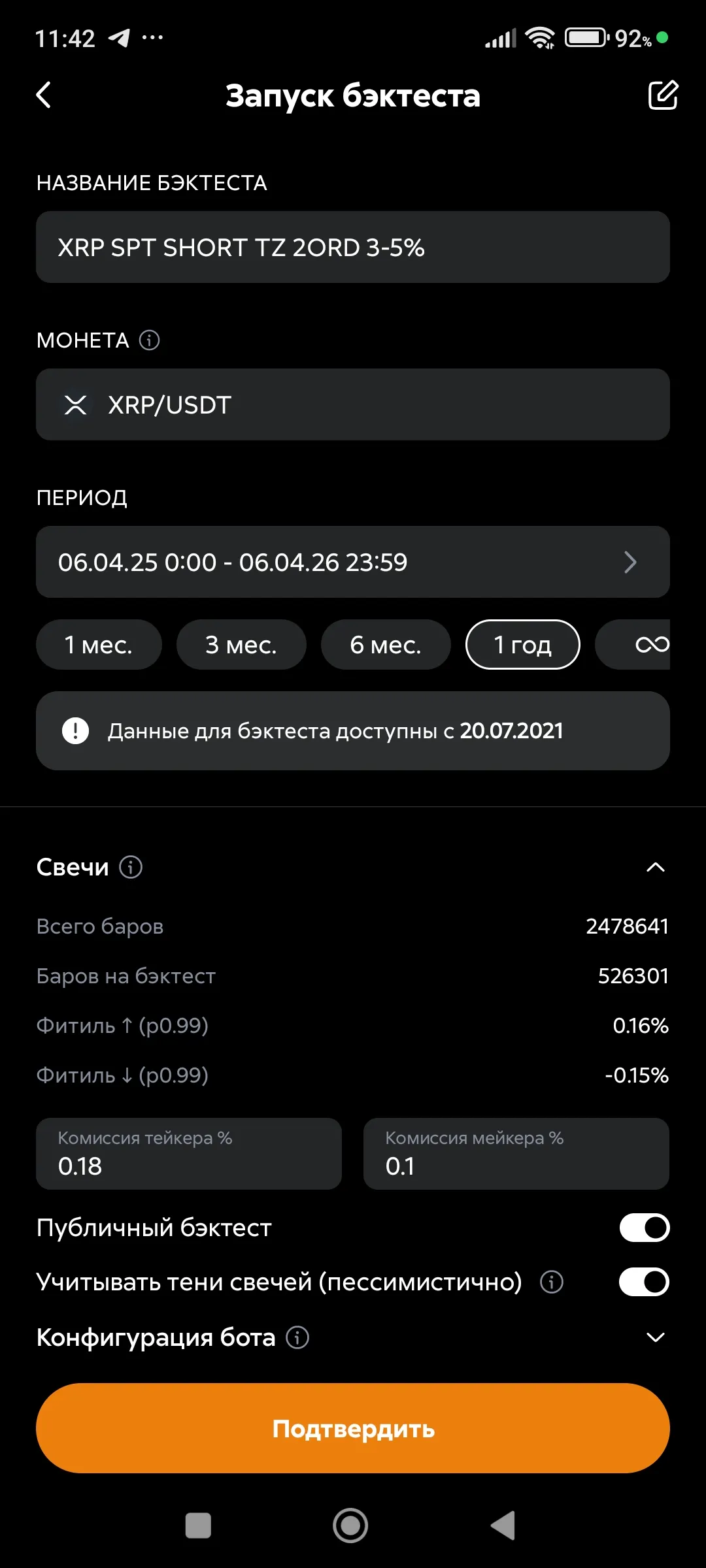Viewport: 706px width, 1568px height.
Task: Tap the info icon next to МОНЕТА
Action: click(149, 340)
